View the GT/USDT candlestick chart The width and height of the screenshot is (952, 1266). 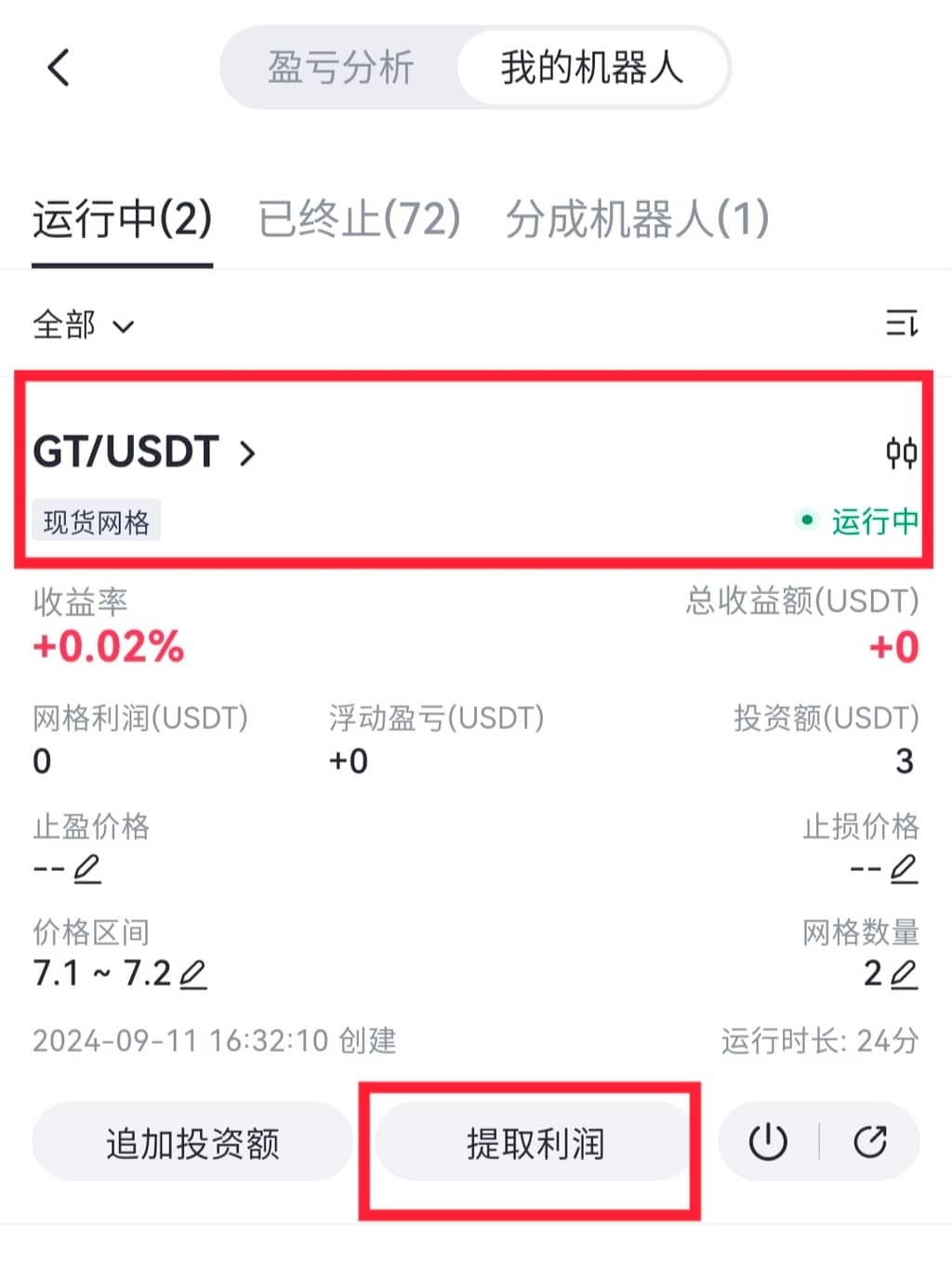point(901,453)
